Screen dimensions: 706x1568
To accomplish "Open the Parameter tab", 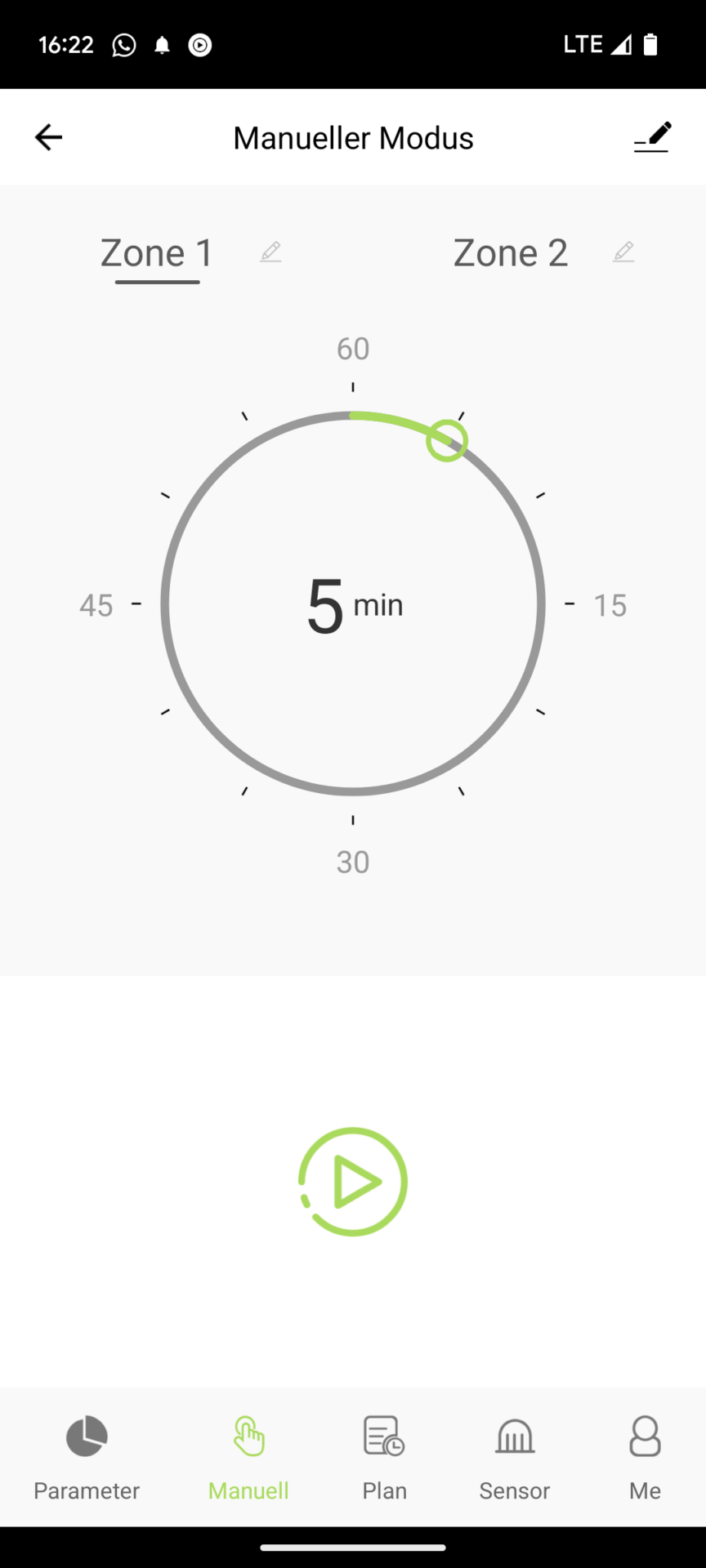I will point(87,1459).
